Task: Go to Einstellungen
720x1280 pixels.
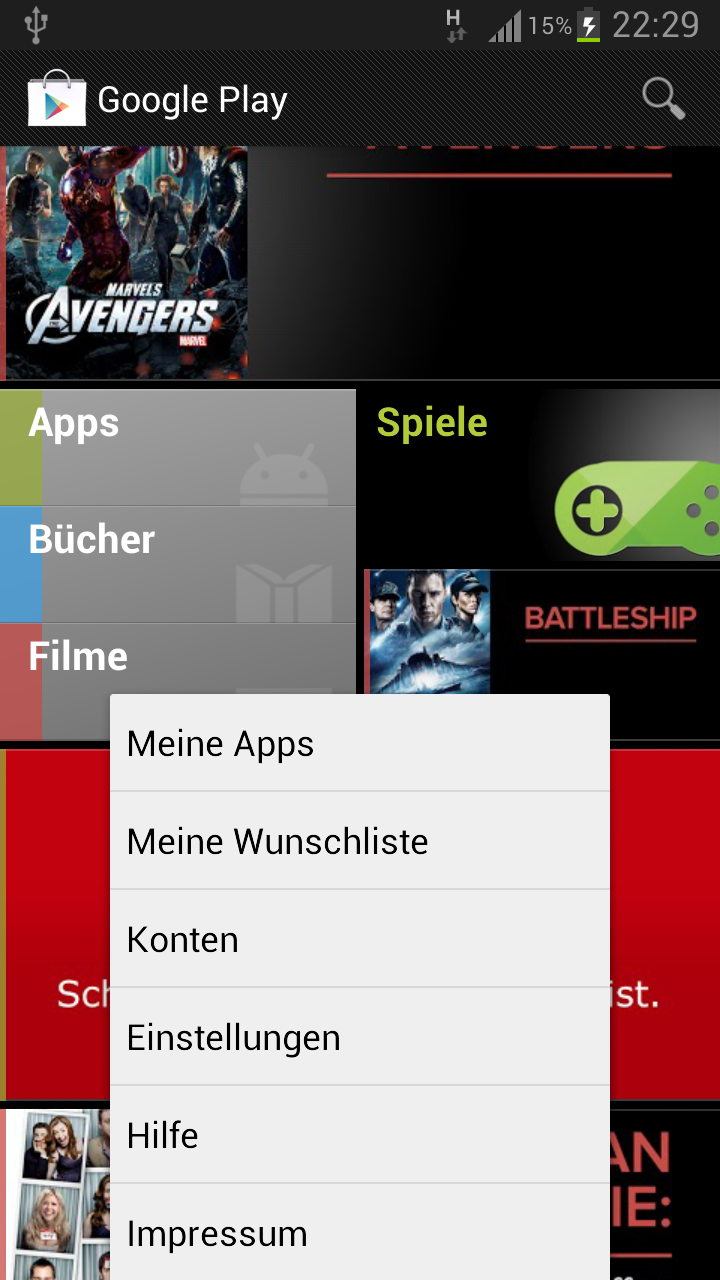Action: click(359, 1038)
